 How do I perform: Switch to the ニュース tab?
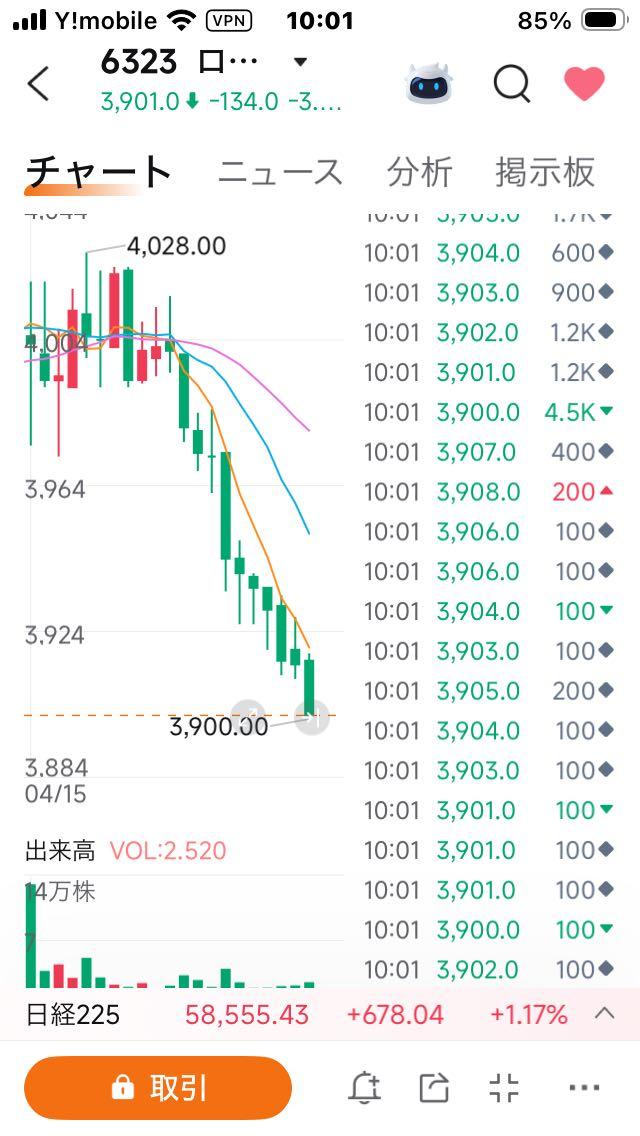(x=280, y=172)
